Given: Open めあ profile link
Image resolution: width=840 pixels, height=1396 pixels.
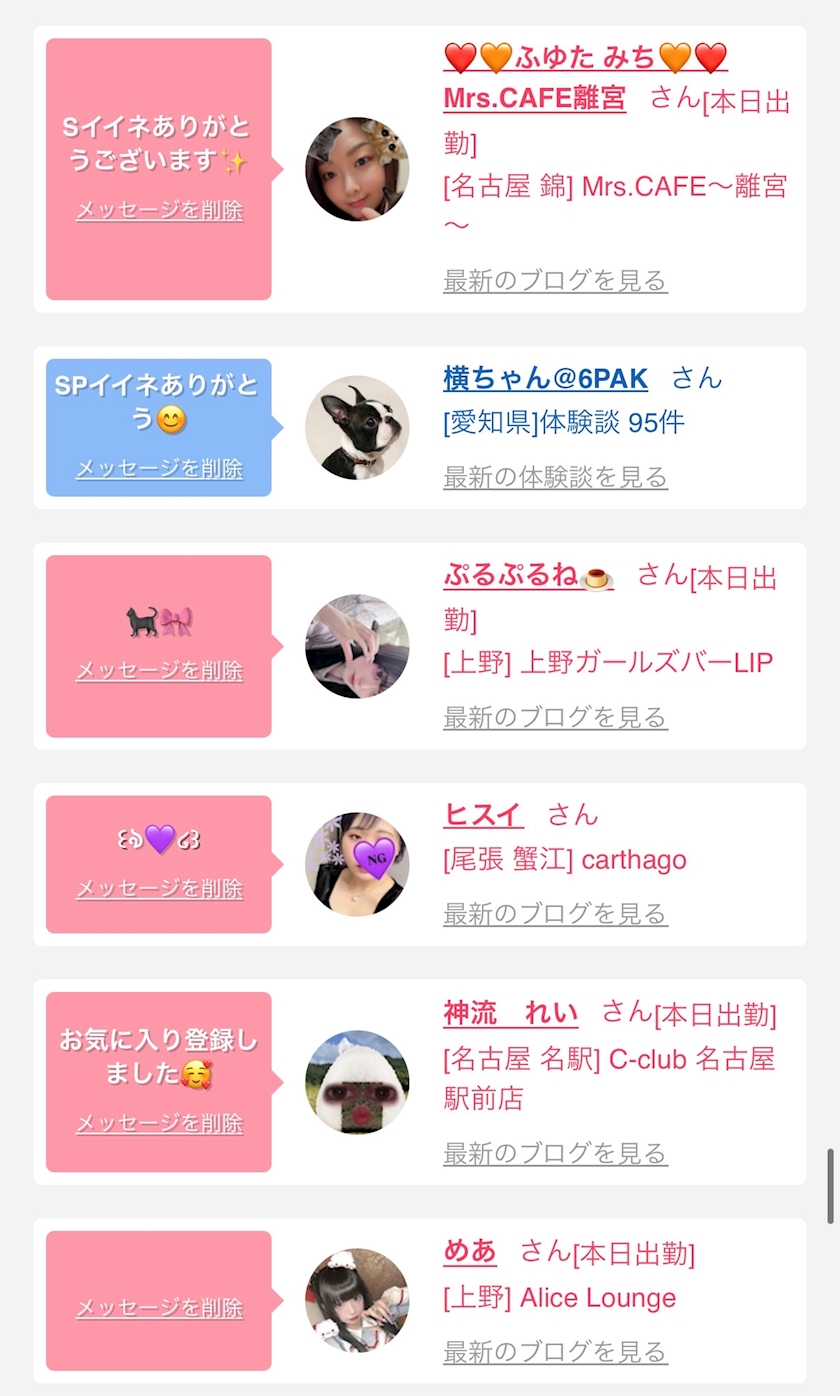Looking at the screenshot, I should pyautogui.click(x=470, y=1251).
